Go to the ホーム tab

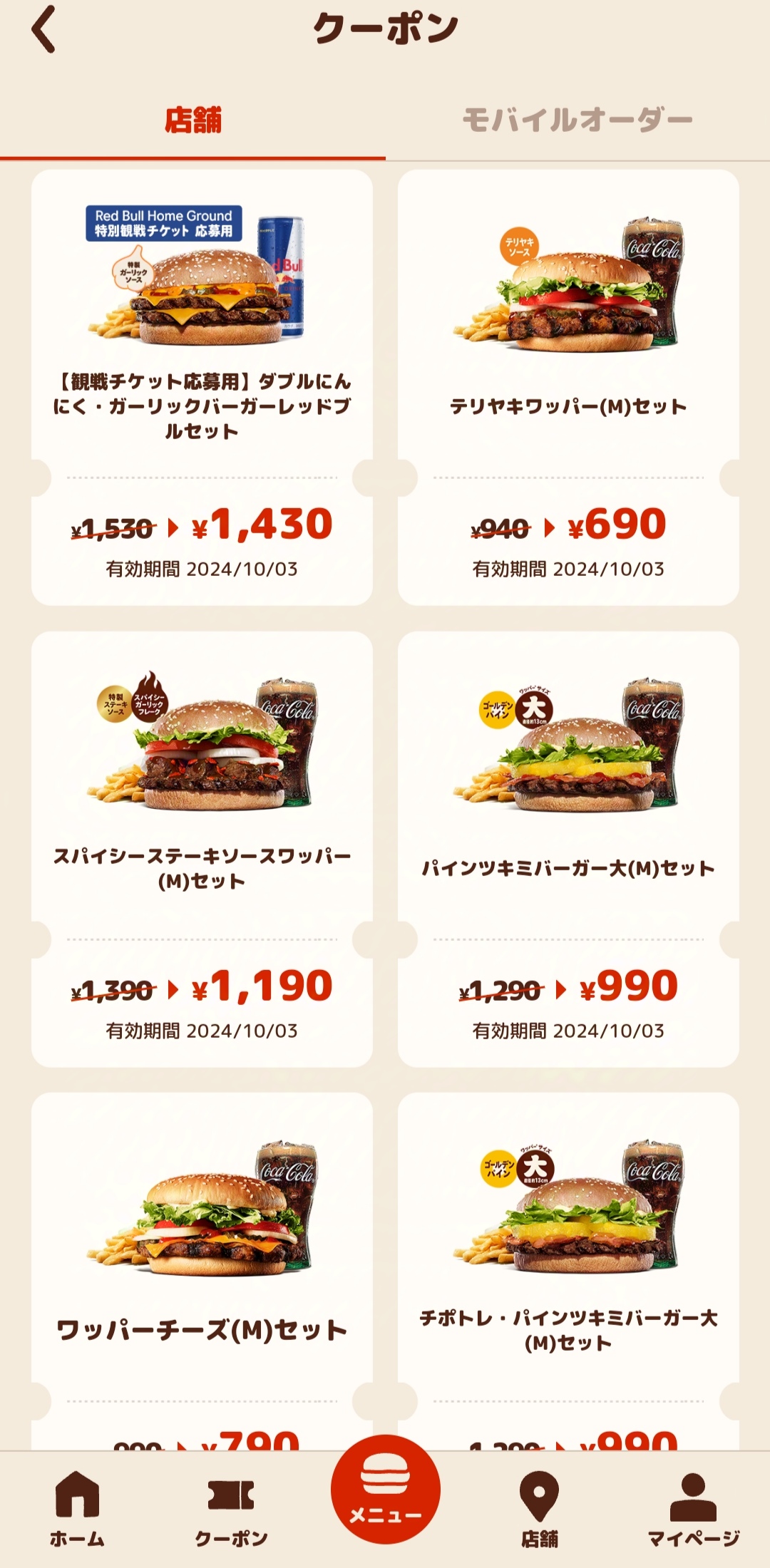(77, 1508)
